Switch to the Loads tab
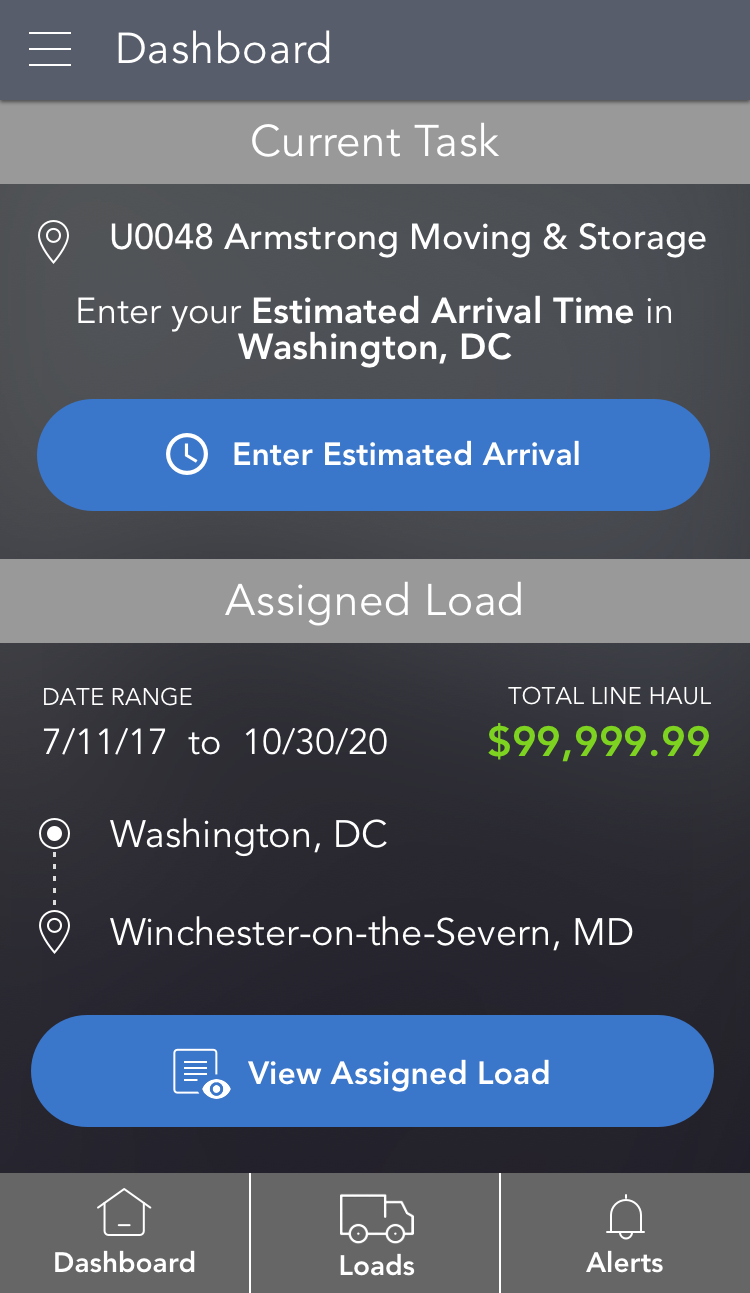Viewport: 750px width, 1293px height. [x=375, y=1233]
